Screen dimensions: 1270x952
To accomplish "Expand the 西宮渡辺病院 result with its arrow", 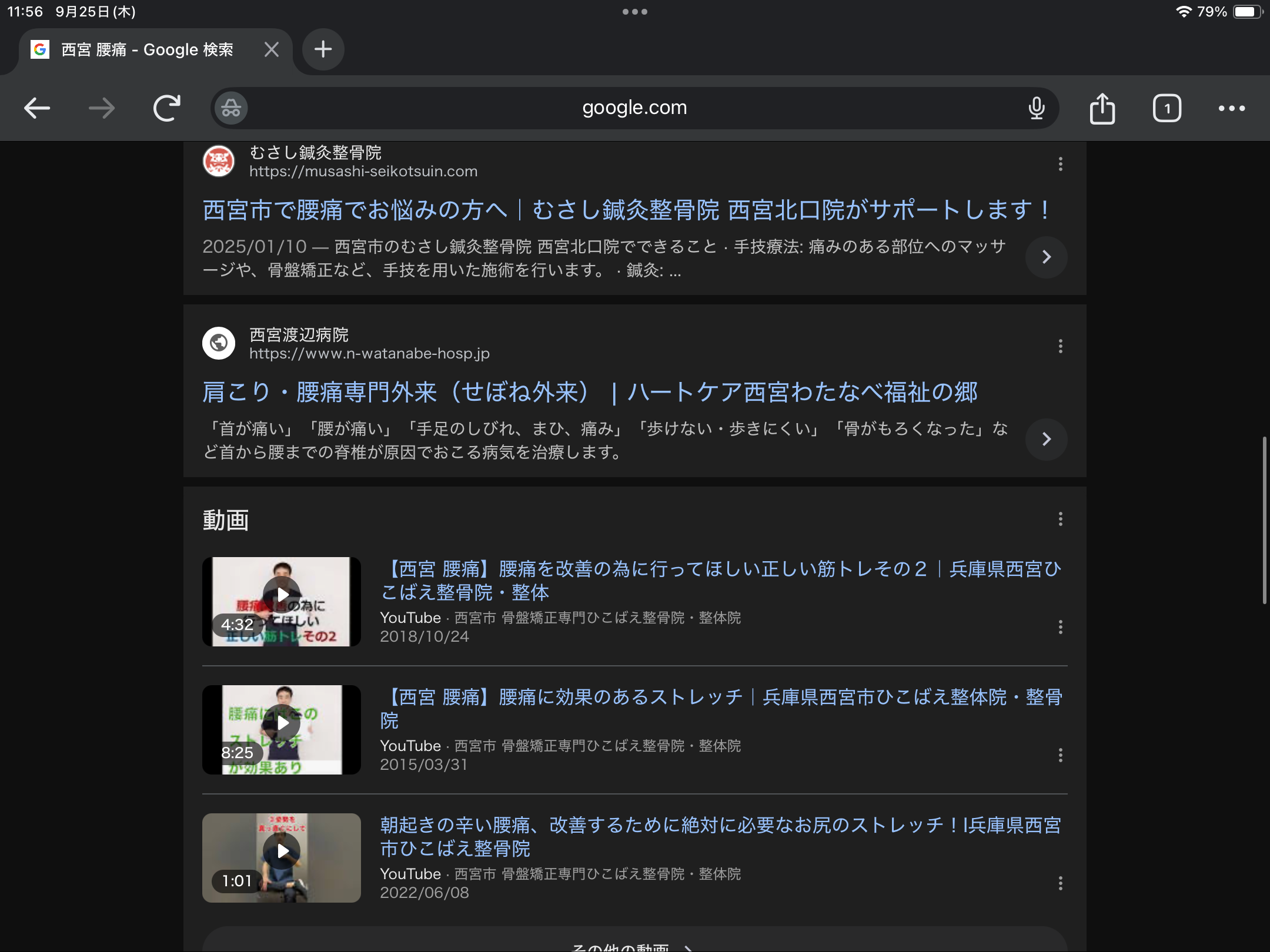I will 1046,439.
